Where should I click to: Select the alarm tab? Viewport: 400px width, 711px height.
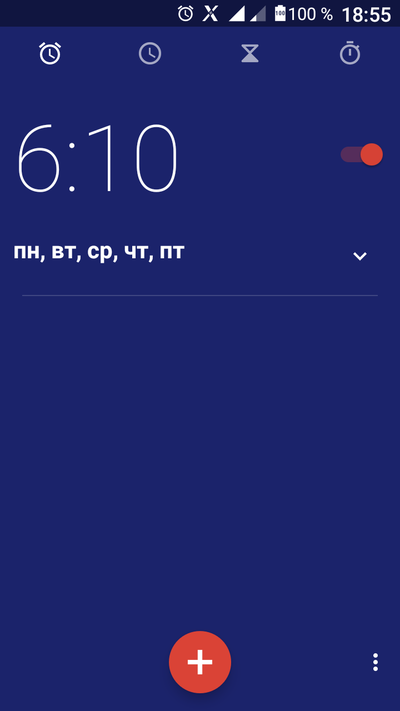click(x=50, y=53)
